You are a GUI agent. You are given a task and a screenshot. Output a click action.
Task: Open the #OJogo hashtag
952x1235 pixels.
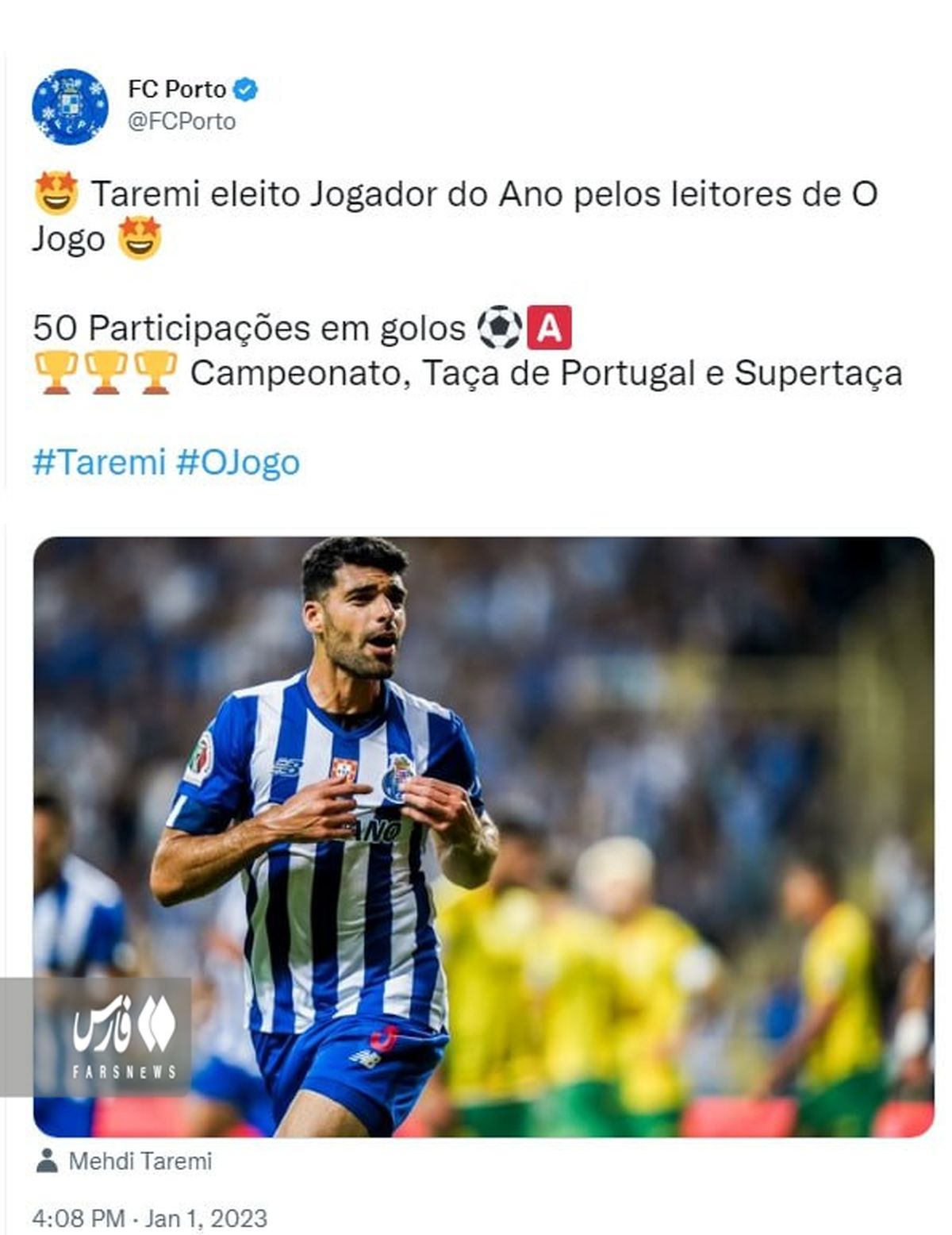point(238,462)
